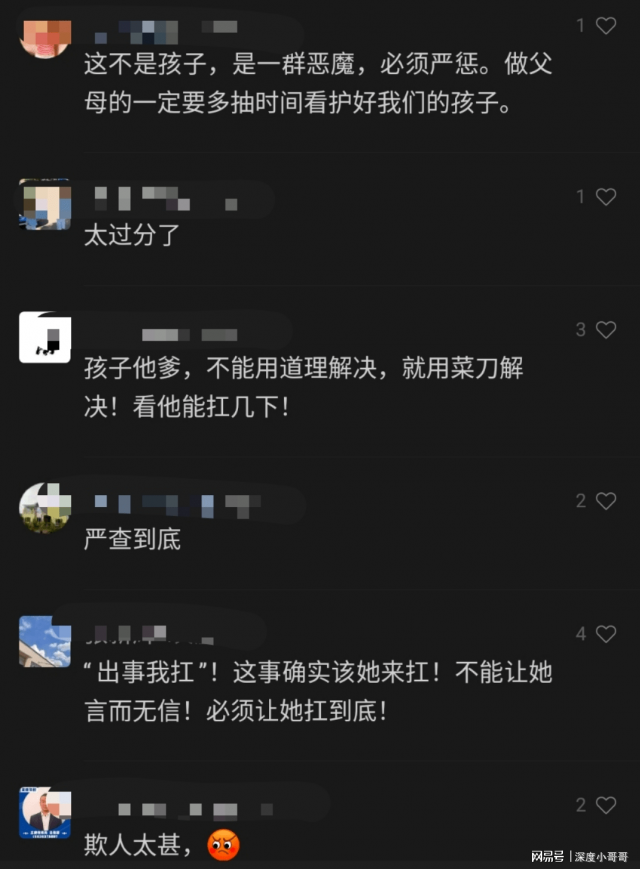Open the avatar of the 出事我扛 commenter
The width and height of the screenshot is (640, 869).
click(x=45, y=641)
